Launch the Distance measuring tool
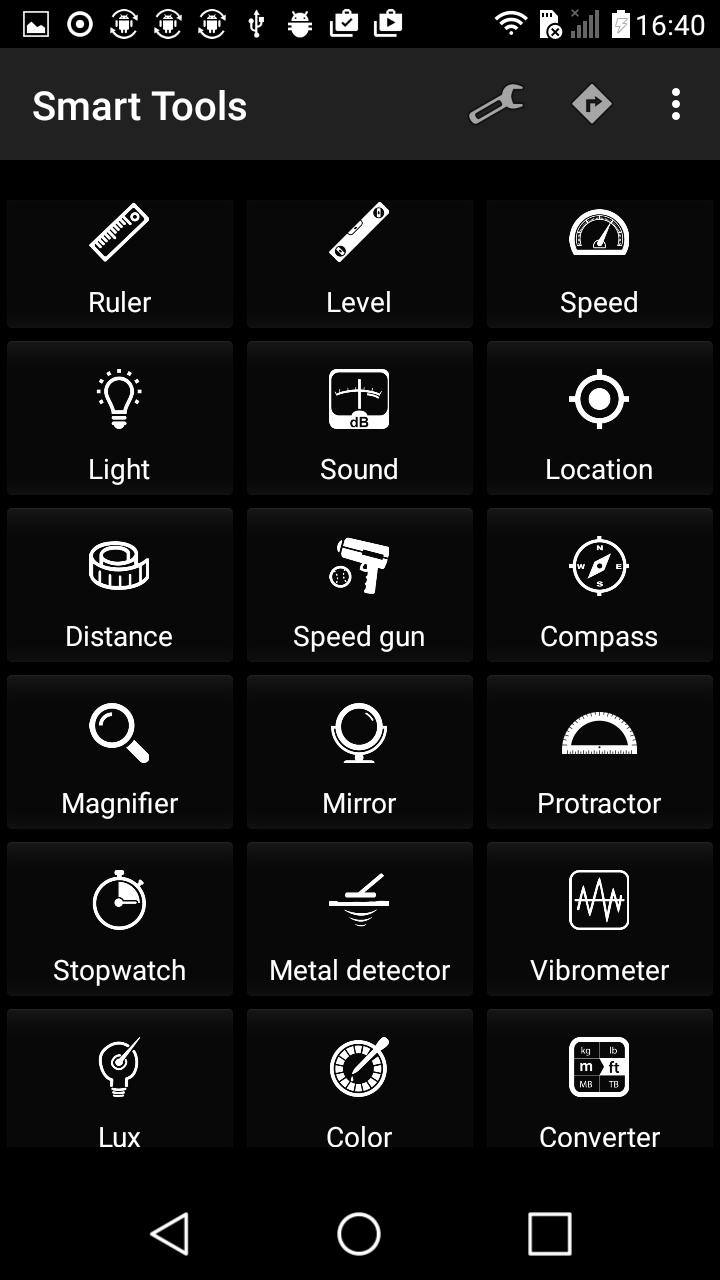 click(x=119, y=584)
